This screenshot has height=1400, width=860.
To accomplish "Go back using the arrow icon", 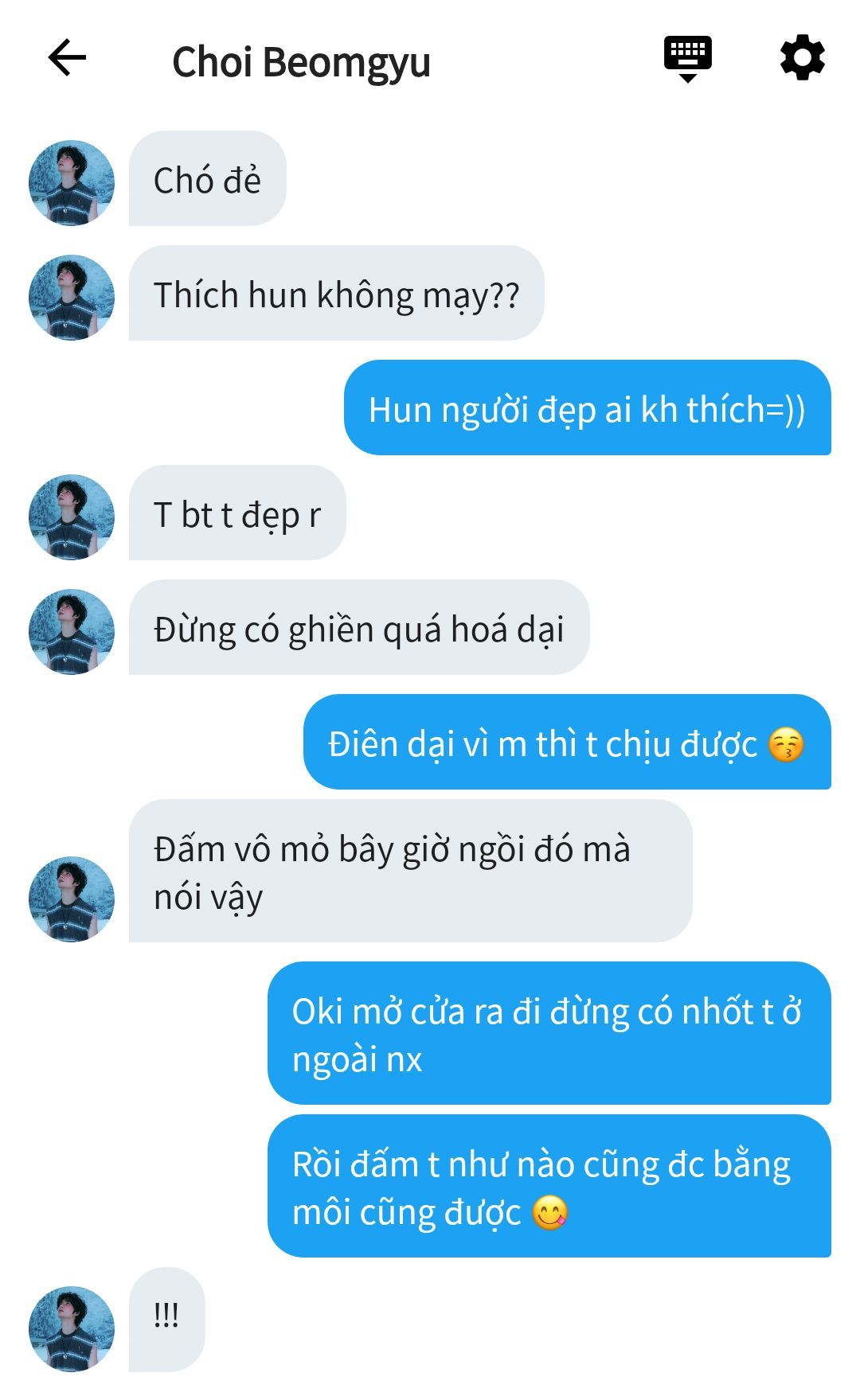I will 67,58.
